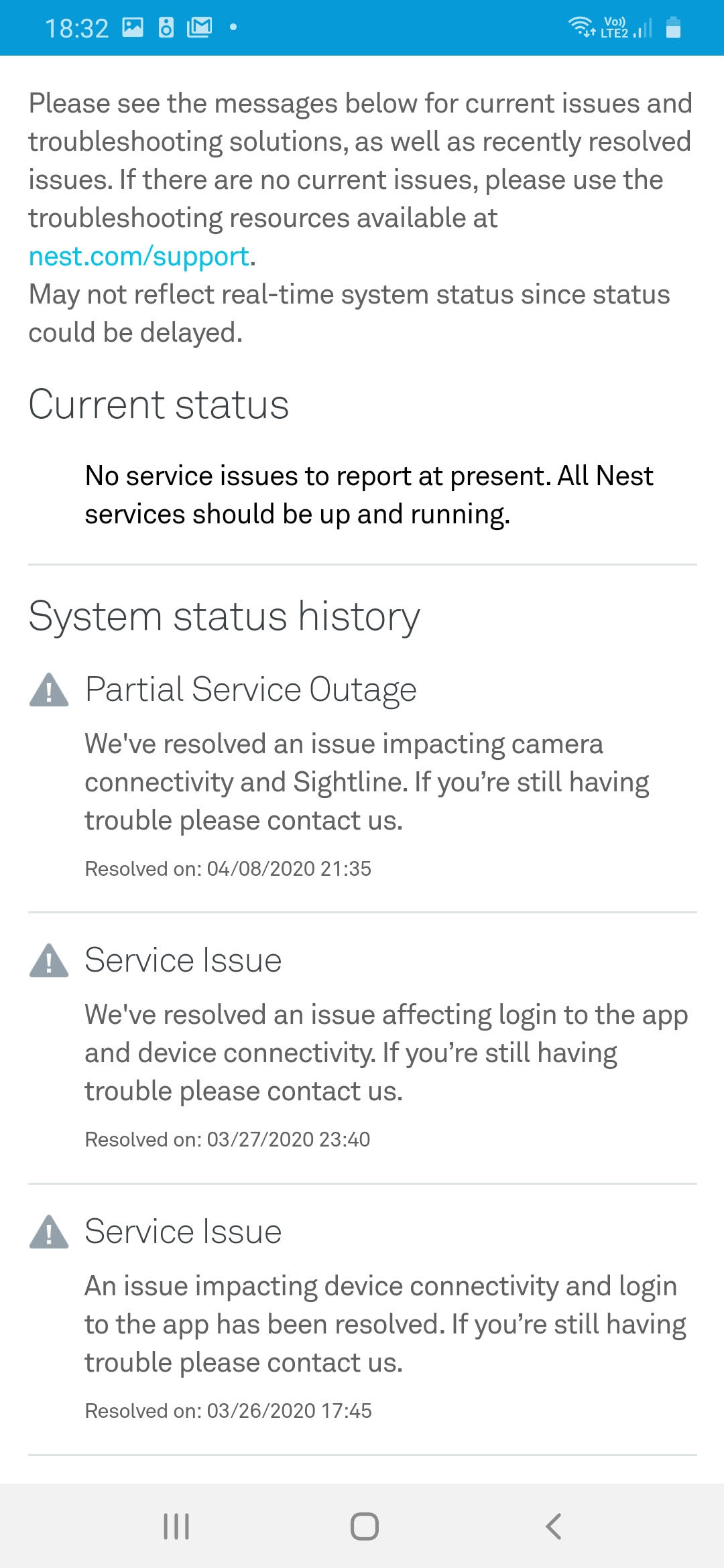The width and height of the screenshot is (724, 1568).
Task: Open the nest.com/support link
Action: pos(139,257)
